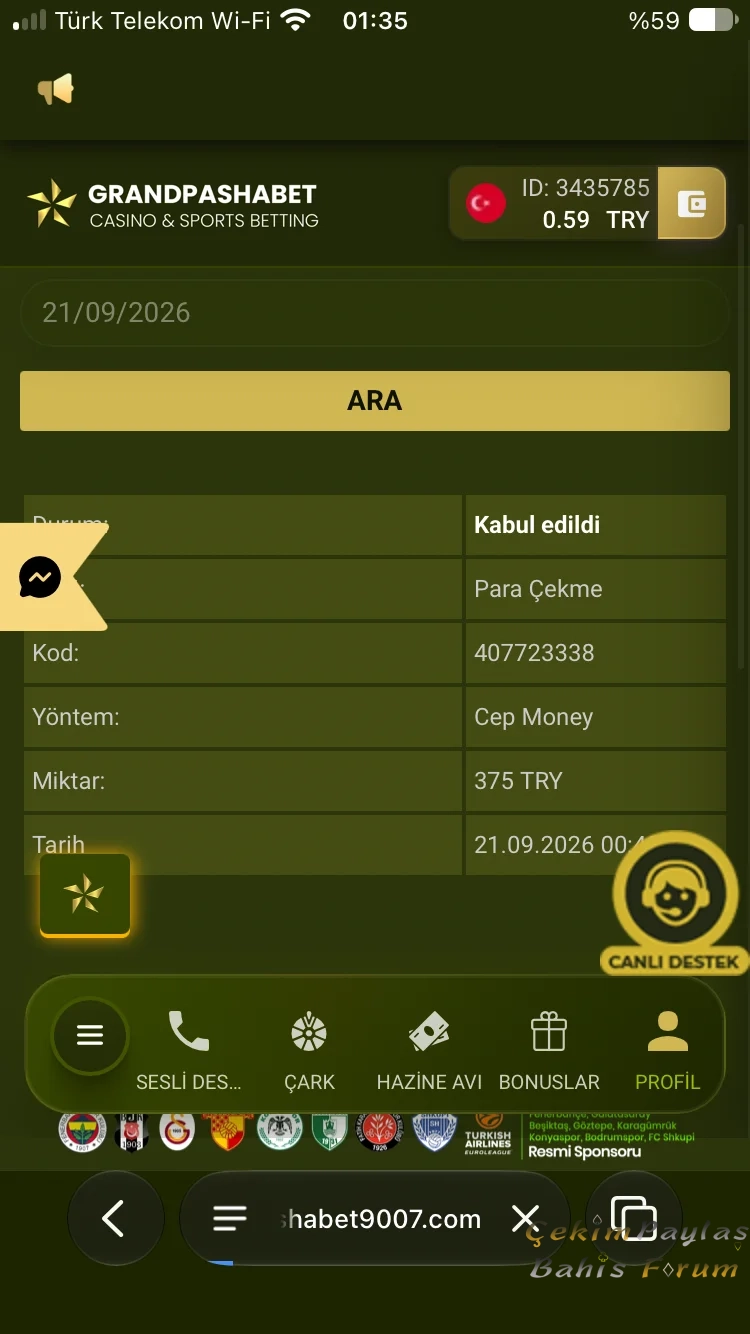Open the hamburger menu button
Viewport: 750px width, 1334px height.
[90, 1035]
